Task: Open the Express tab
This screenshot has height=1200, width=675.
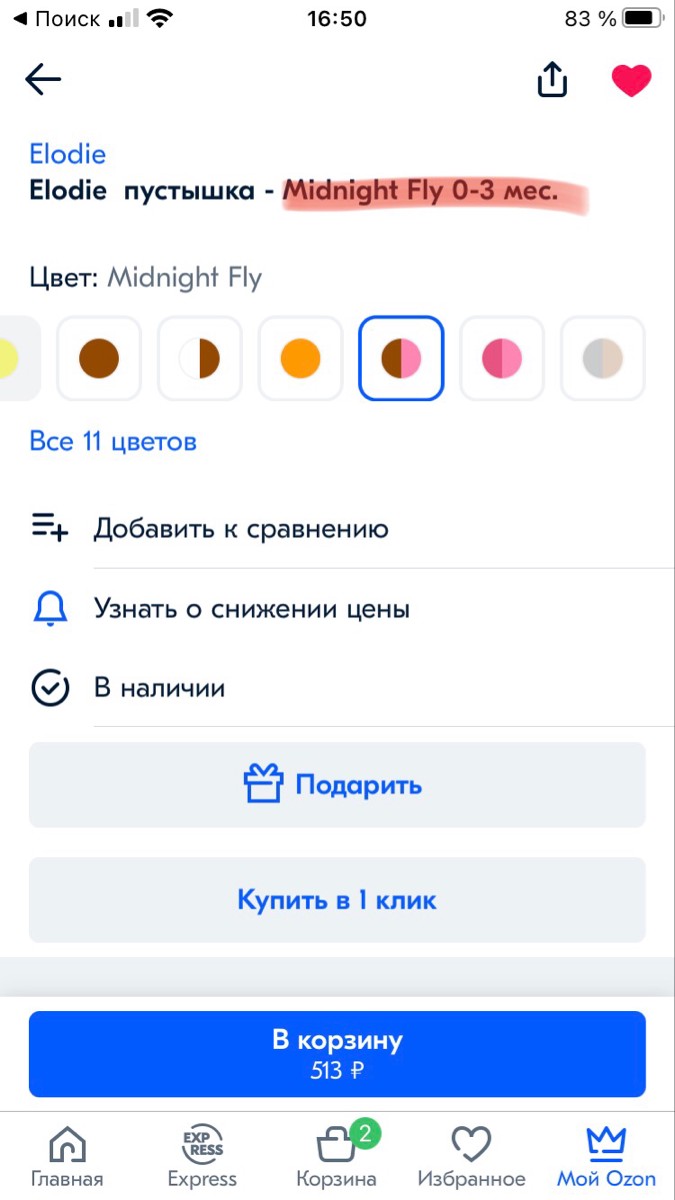Action: click(x=202, y=1156)
